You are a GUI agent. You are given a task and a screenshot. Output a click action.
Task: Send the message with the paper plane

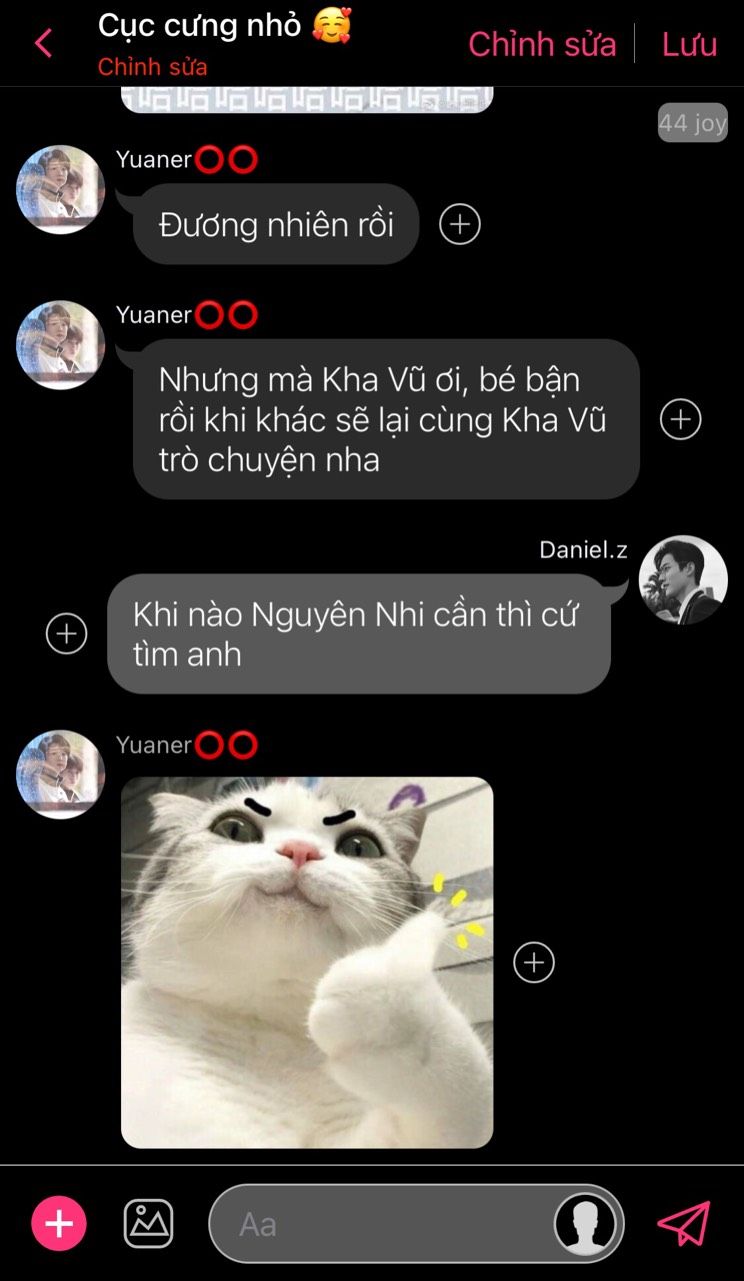pyautogui.click(x=684, y=1223)
